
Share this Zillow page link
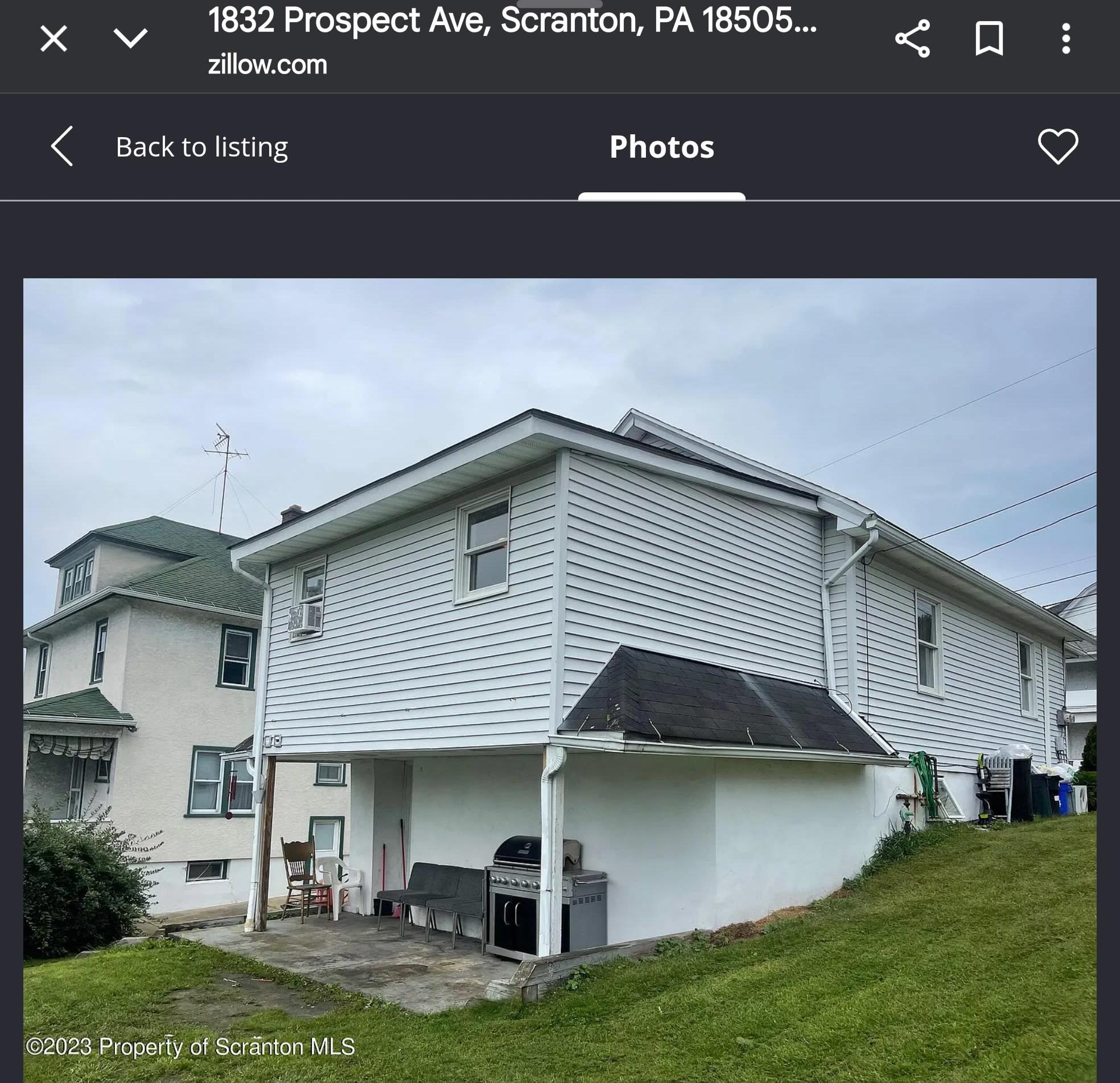[913, 39]
